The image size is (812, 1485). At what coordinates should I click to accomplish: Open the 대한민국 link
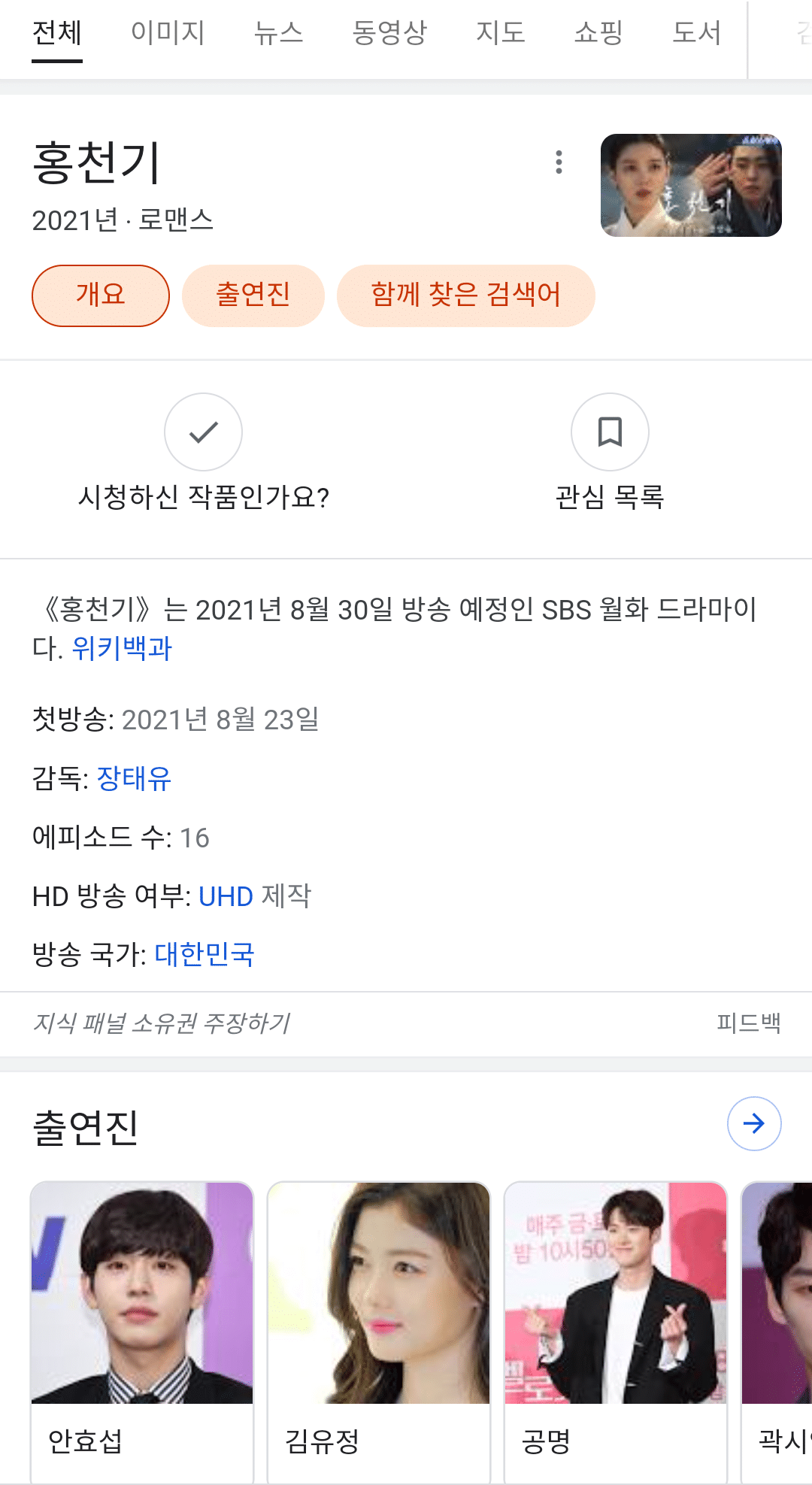point(205,954)
